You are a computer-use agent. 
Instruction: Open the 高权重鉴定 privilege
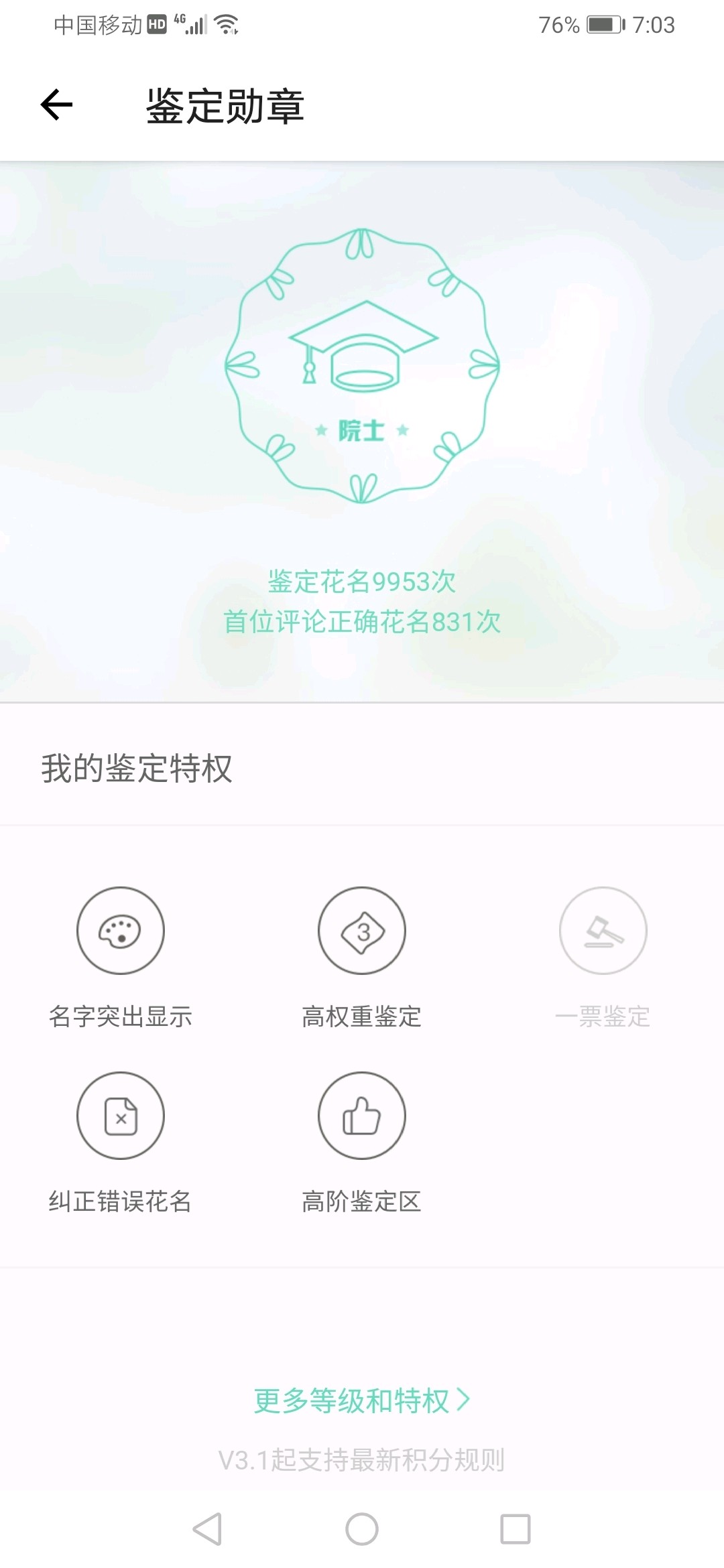coord(362,931)
